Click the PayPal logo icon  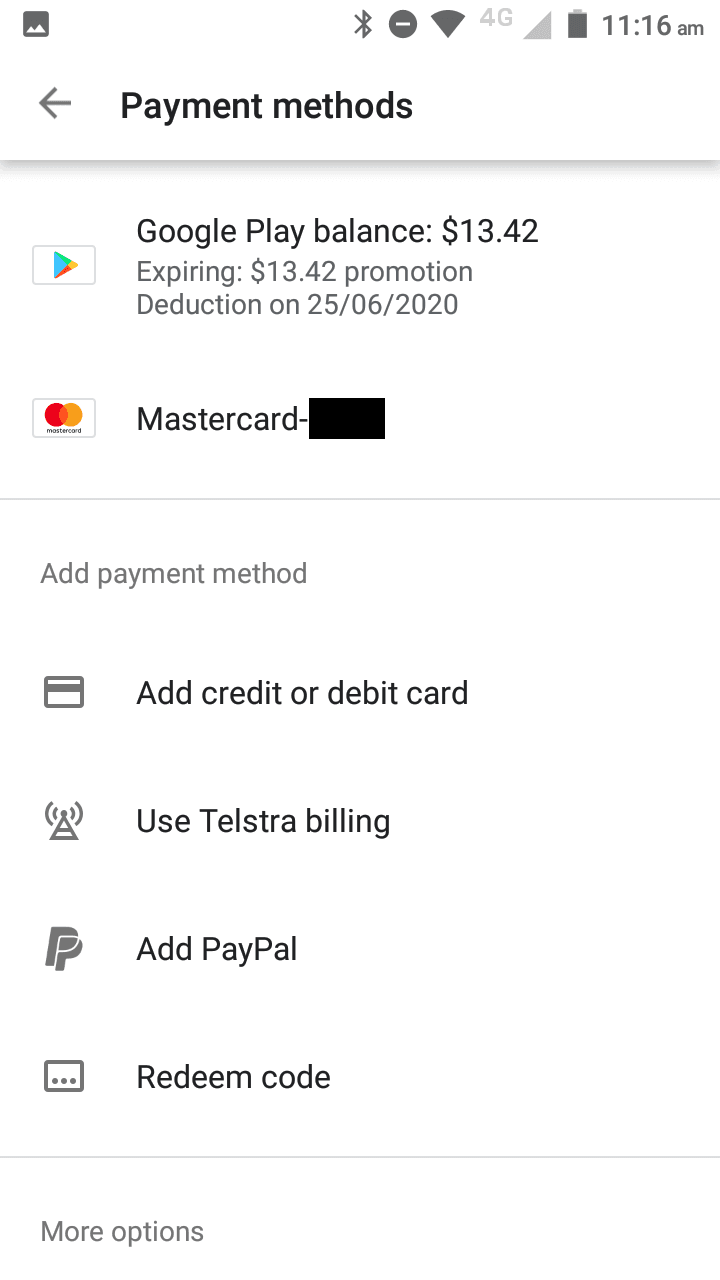pyautogui.click(x=63, y=947)
